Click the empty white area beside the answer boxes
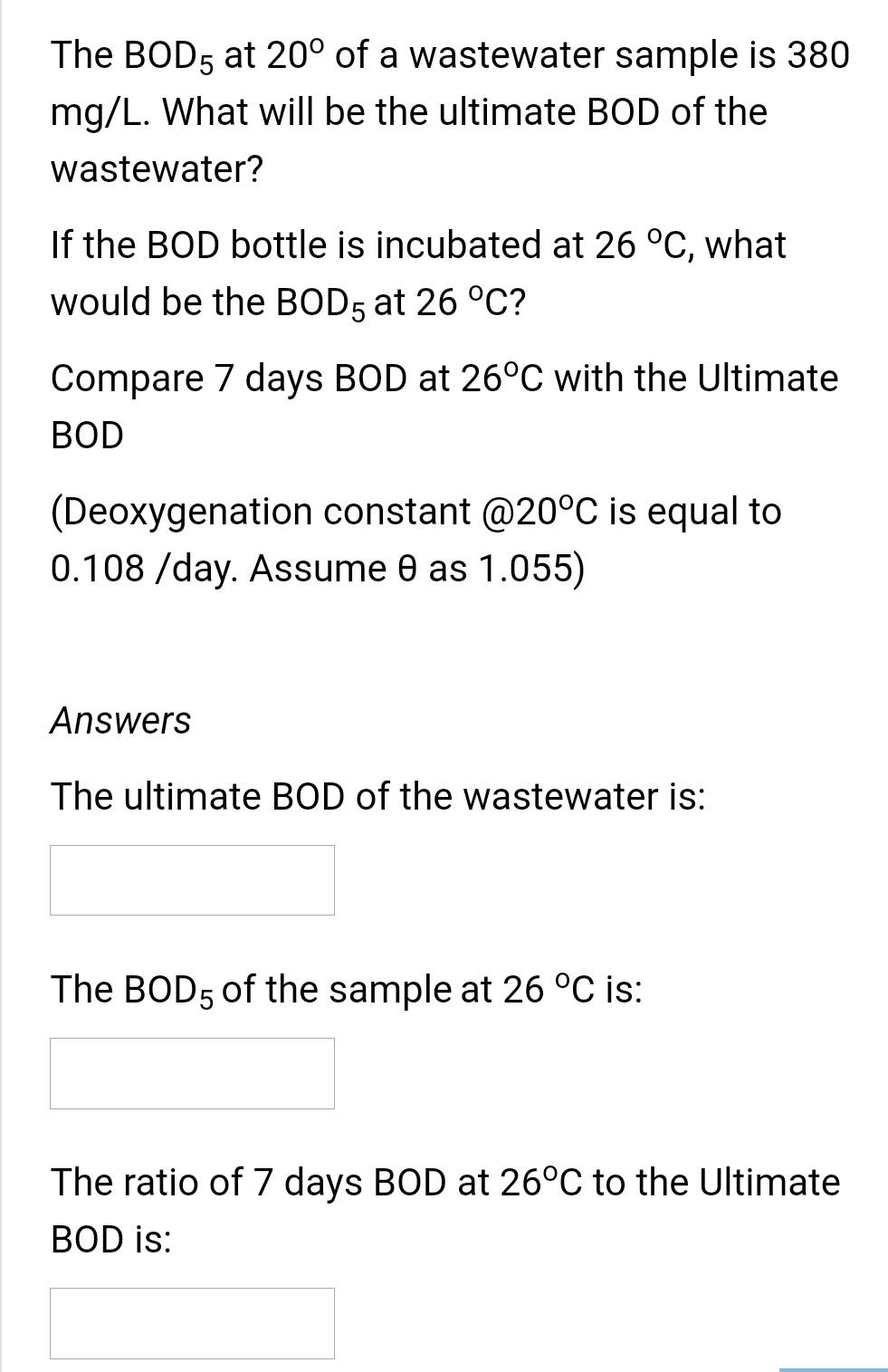The image size is (888, 1372). pyautogui.click(x=588, y=878)
